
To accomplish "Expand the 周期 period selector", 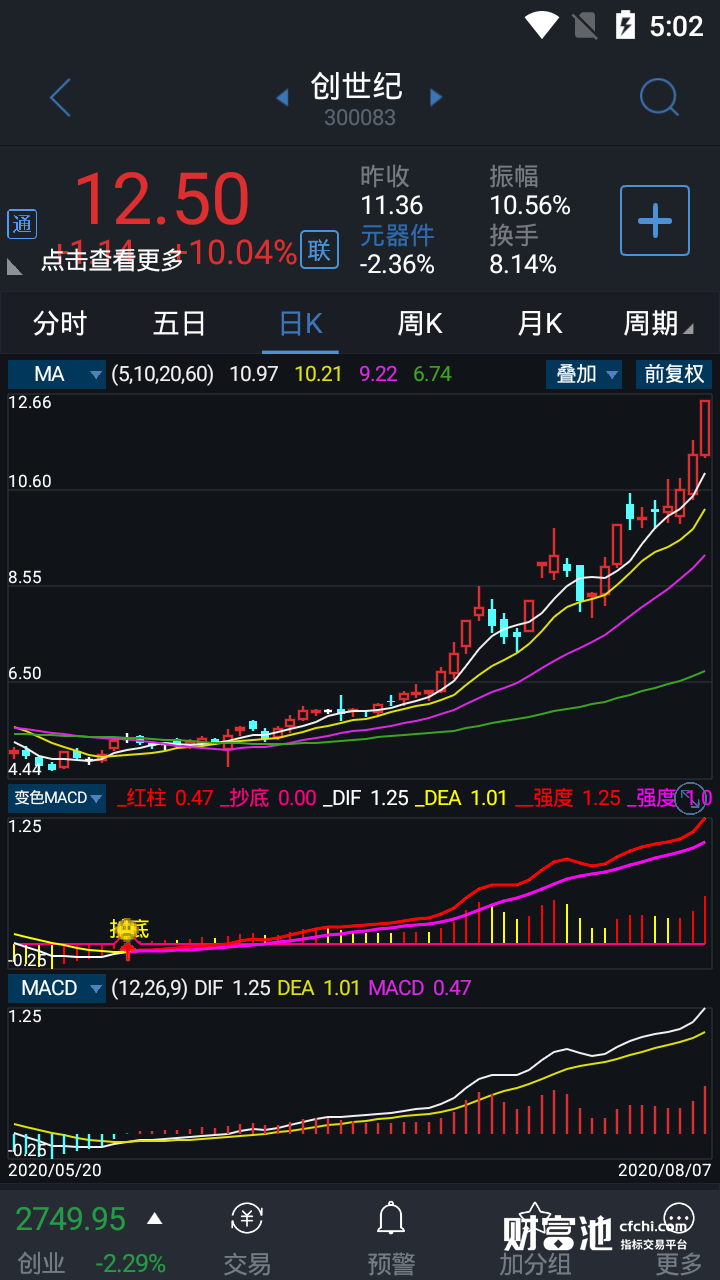I will click(657, 324).
